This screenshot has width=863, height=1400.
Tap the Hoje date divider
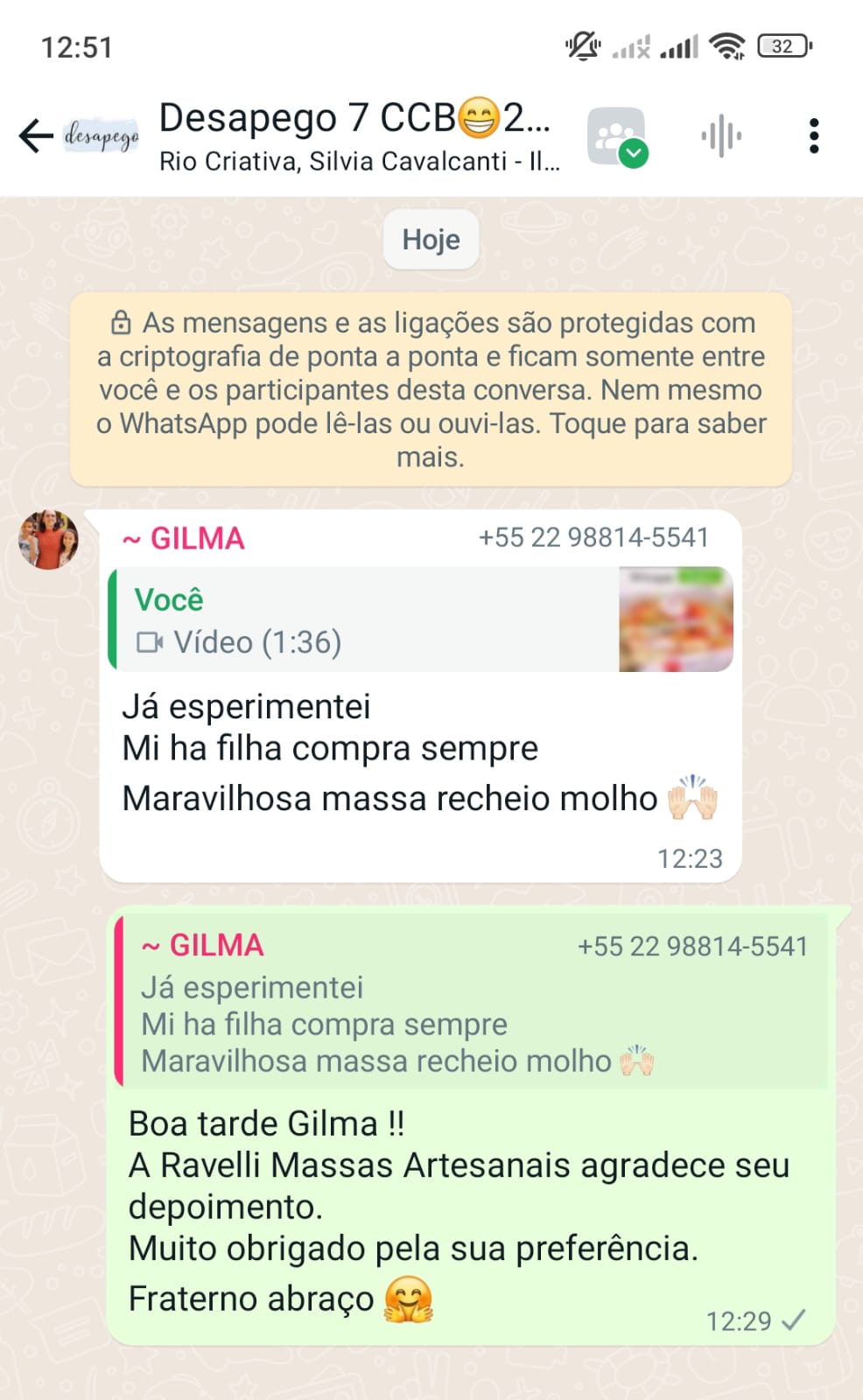pyautogui.click(x=431, y=239)
